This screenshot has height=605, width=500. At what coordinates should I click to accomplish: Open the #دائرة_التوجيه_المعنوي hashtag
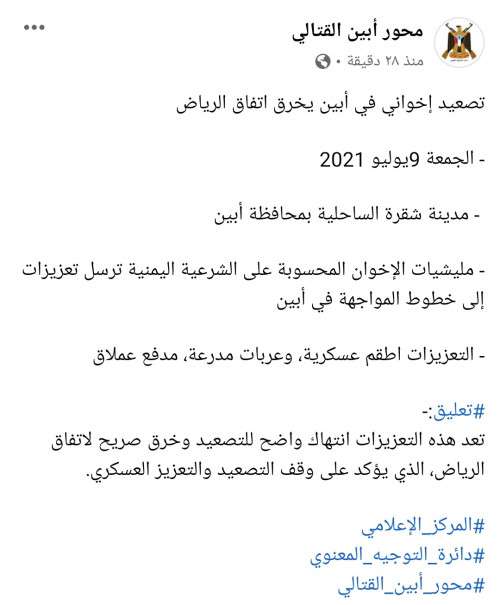tap(397, 556)
